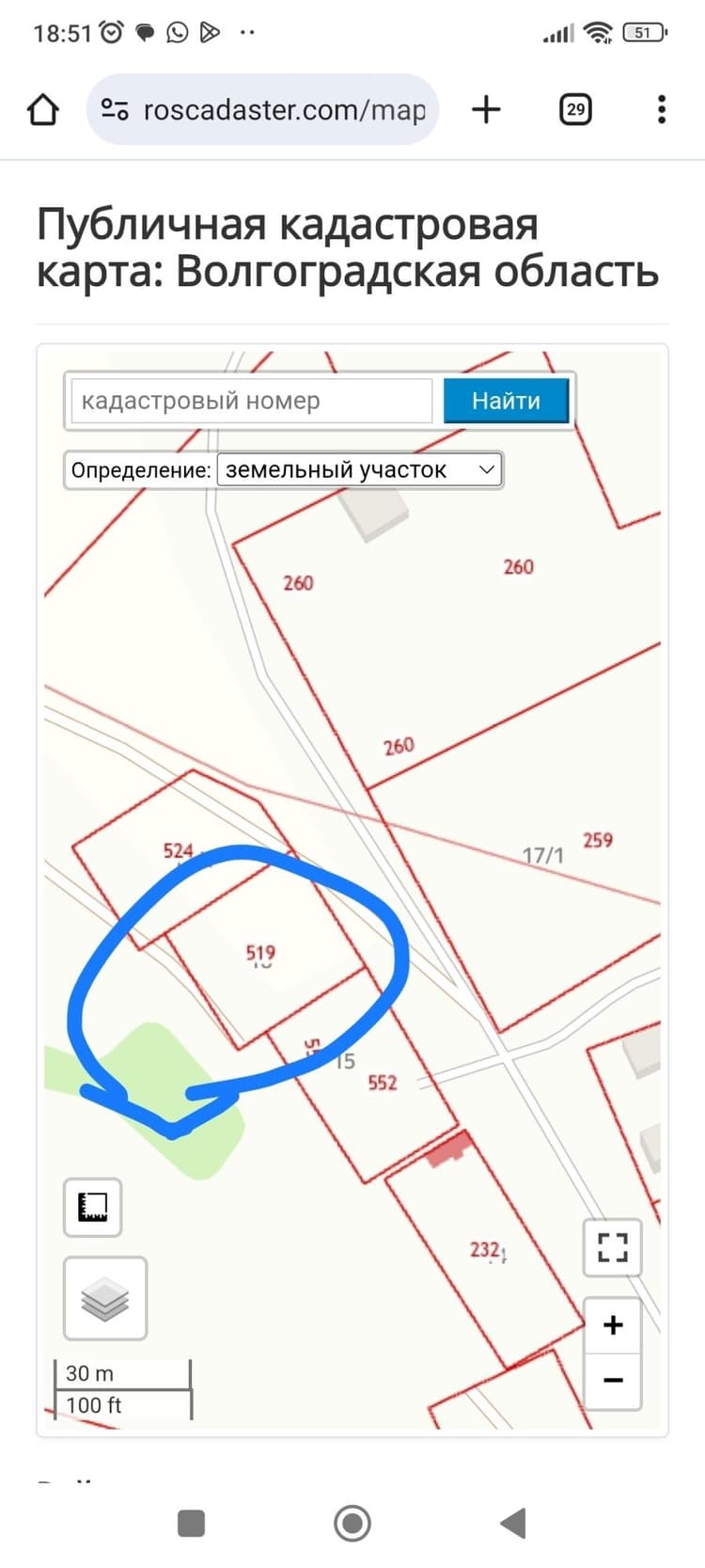Show the 29 open tabs
Viewport: 705px width, 1568px height.
point(575,110)
